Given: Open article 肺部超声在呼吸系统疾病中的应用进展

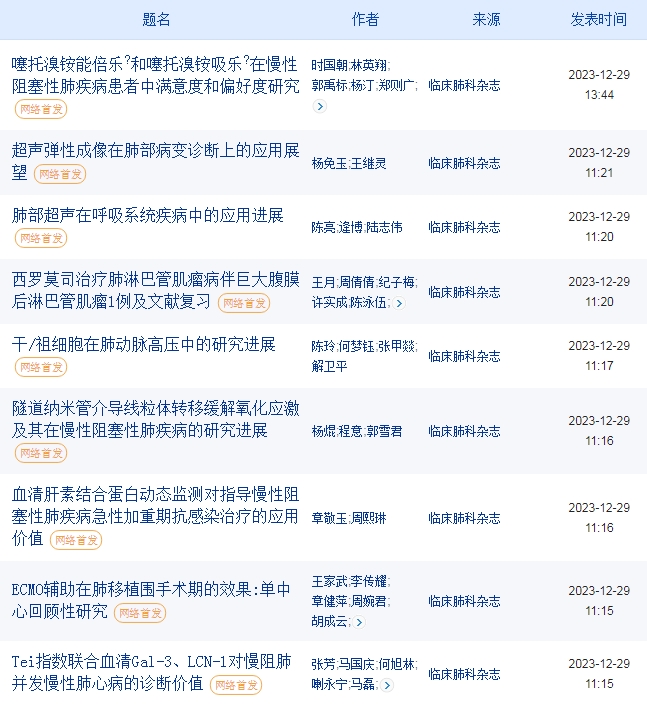Looking at the screenshot, I should tap(148, 216).
